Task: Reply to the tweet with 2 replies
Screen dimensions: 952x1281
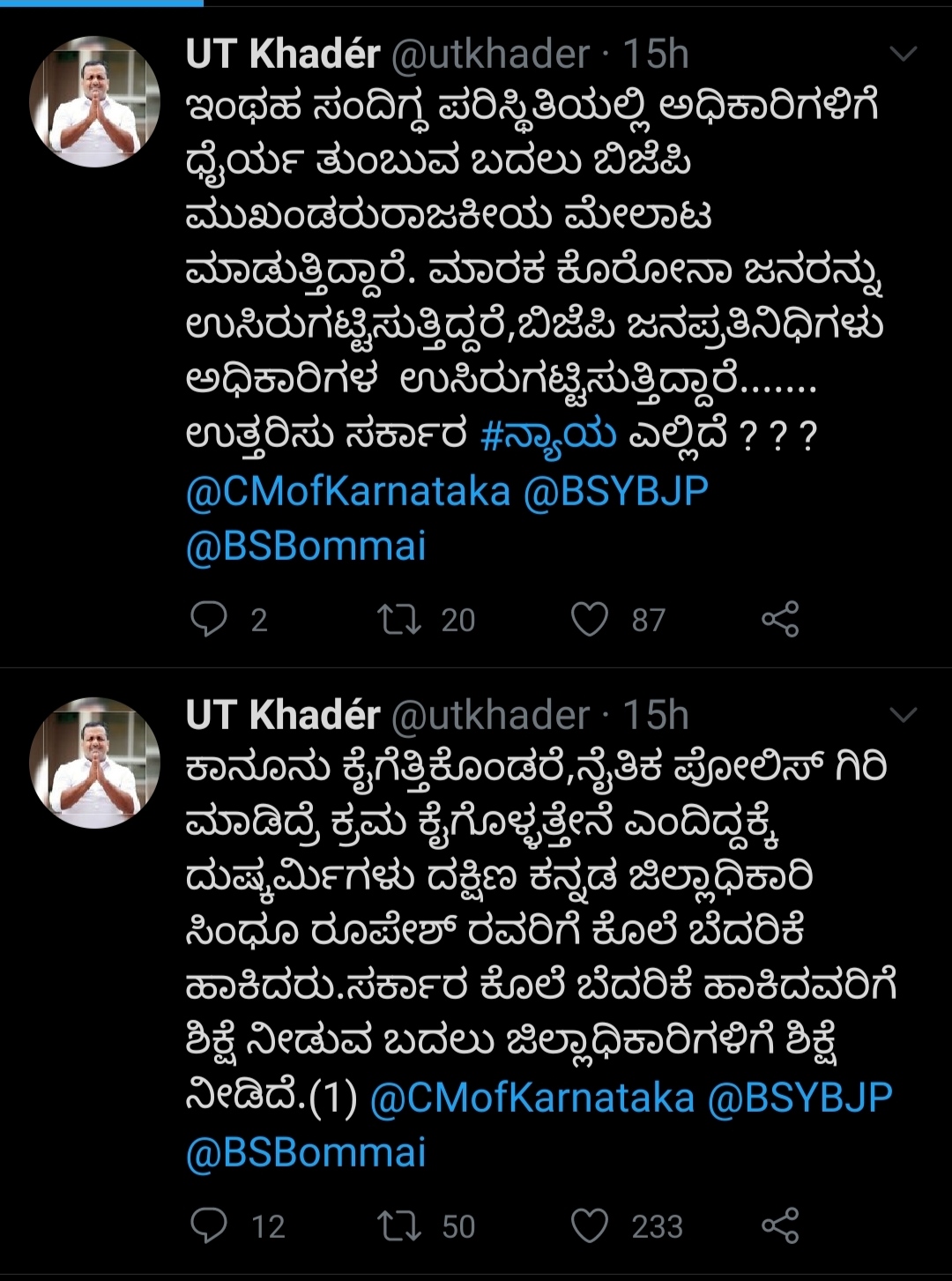Action: (x=210, y=619)
